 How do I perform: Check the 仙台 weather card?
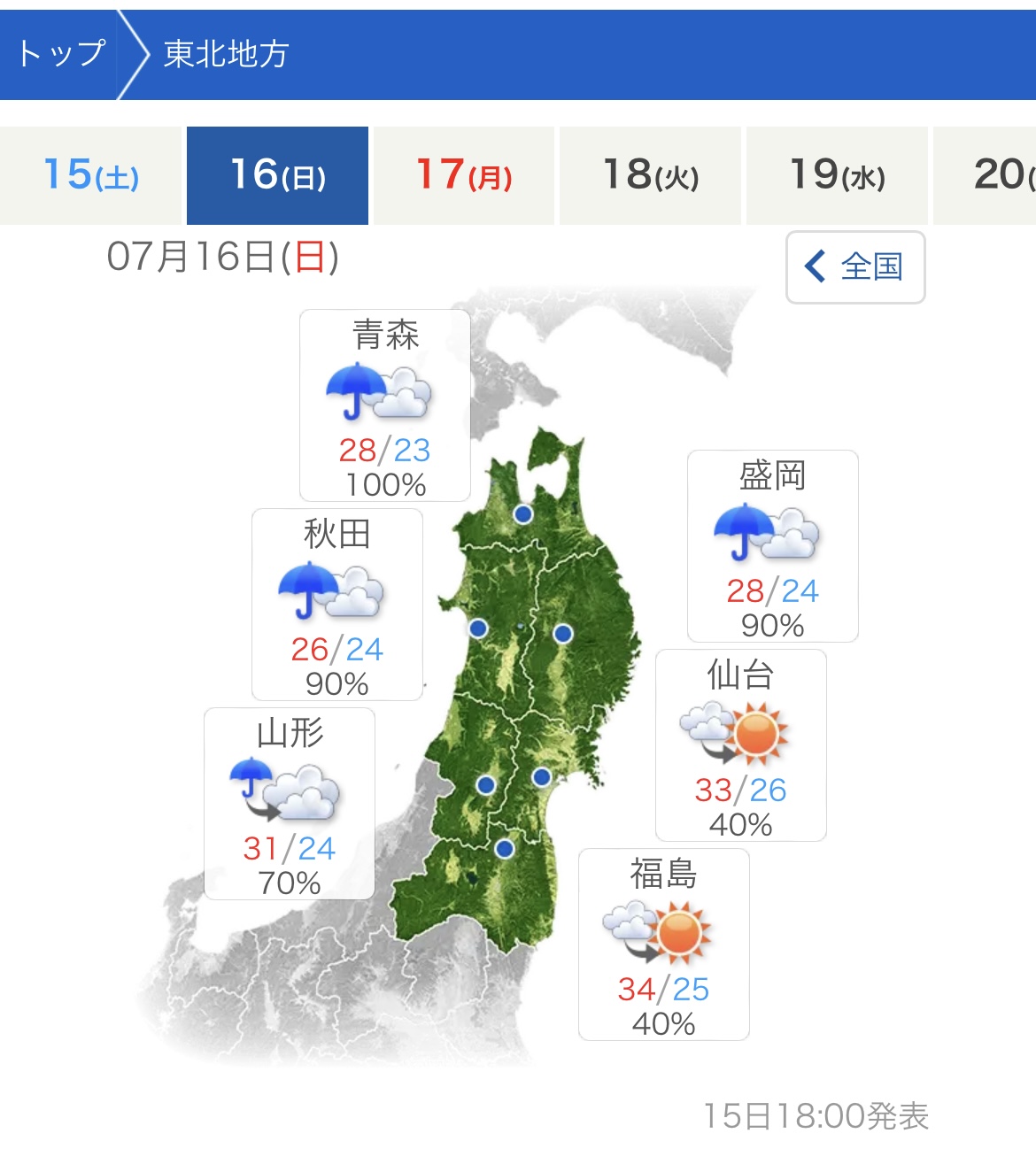(741, 745)
